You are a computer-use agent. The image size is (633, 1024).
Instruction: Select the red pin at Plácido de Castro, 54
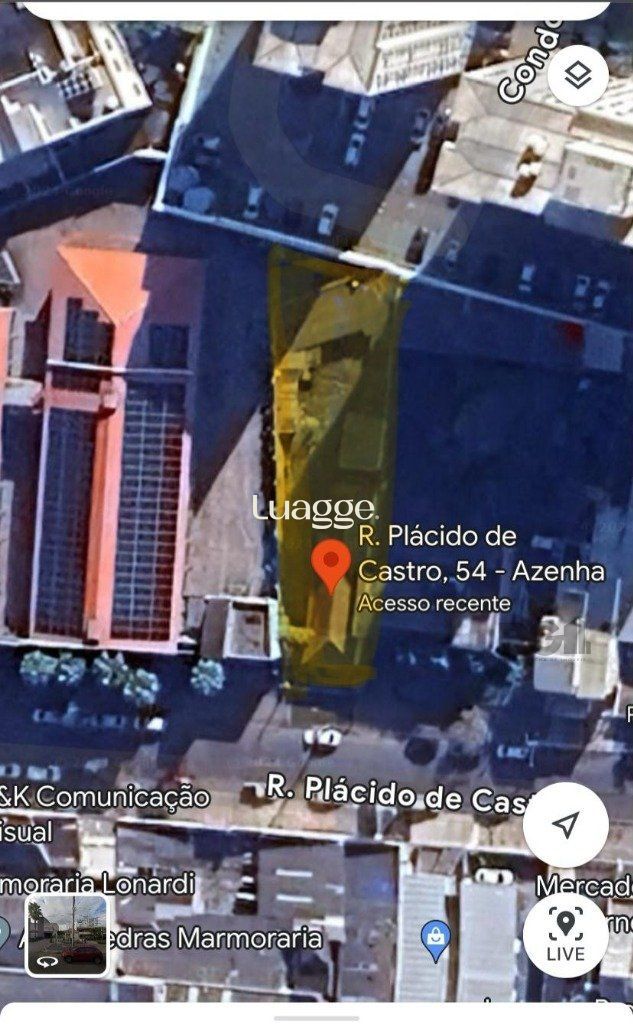coord(330,567)
